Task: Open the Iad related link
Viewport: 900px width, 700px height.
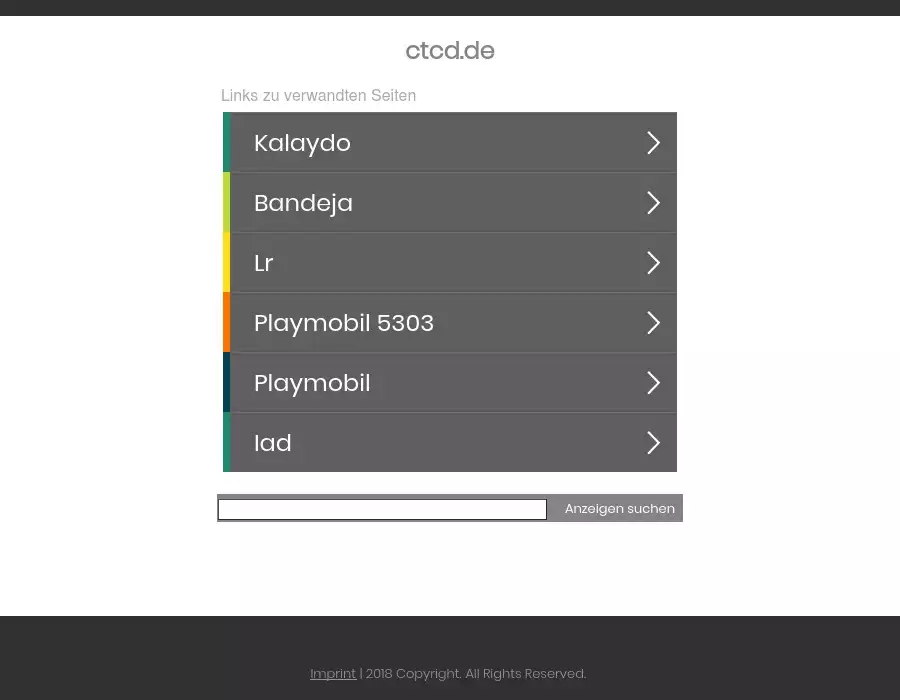Action: [450, 443]
